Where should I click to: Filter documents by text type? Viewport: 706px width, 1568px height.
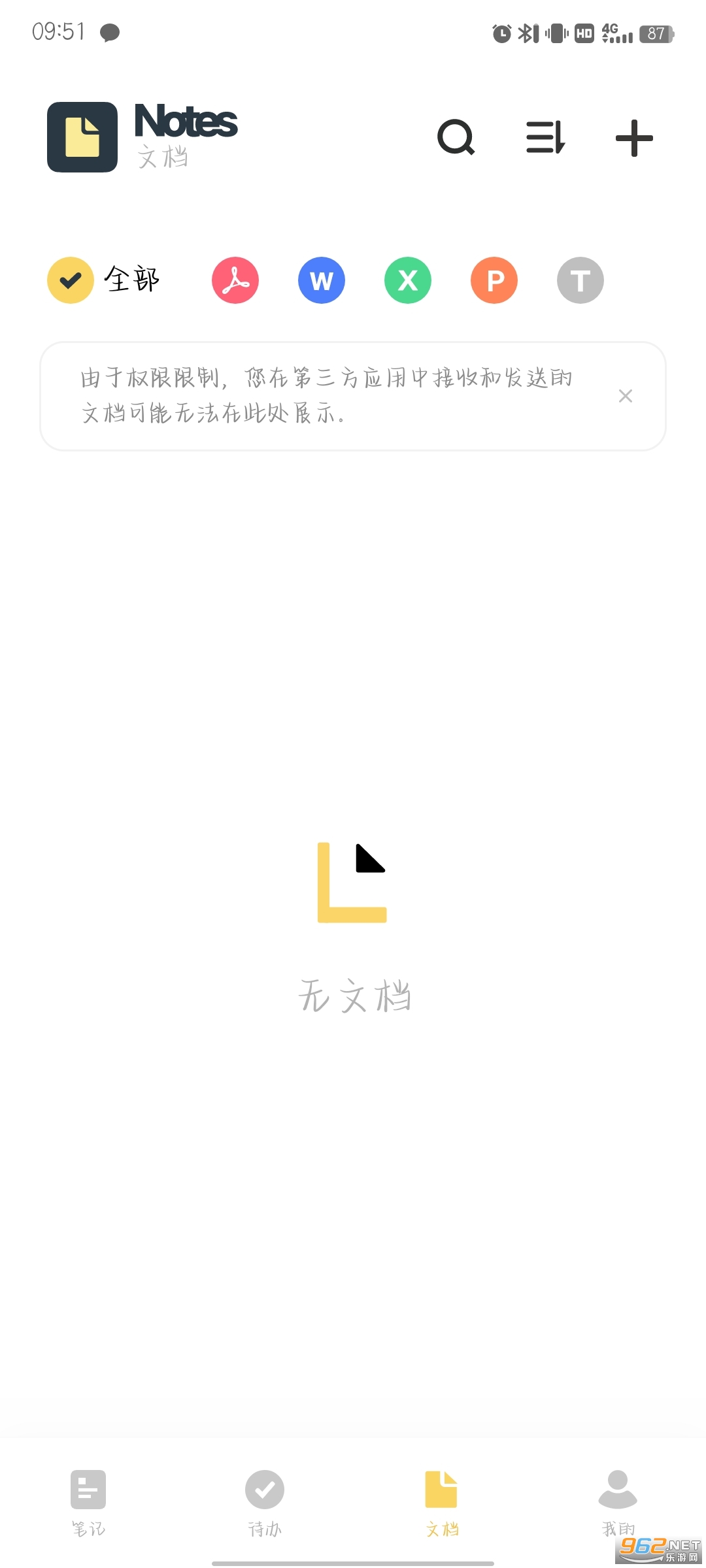pyautogui.click(x=580, y=280)
